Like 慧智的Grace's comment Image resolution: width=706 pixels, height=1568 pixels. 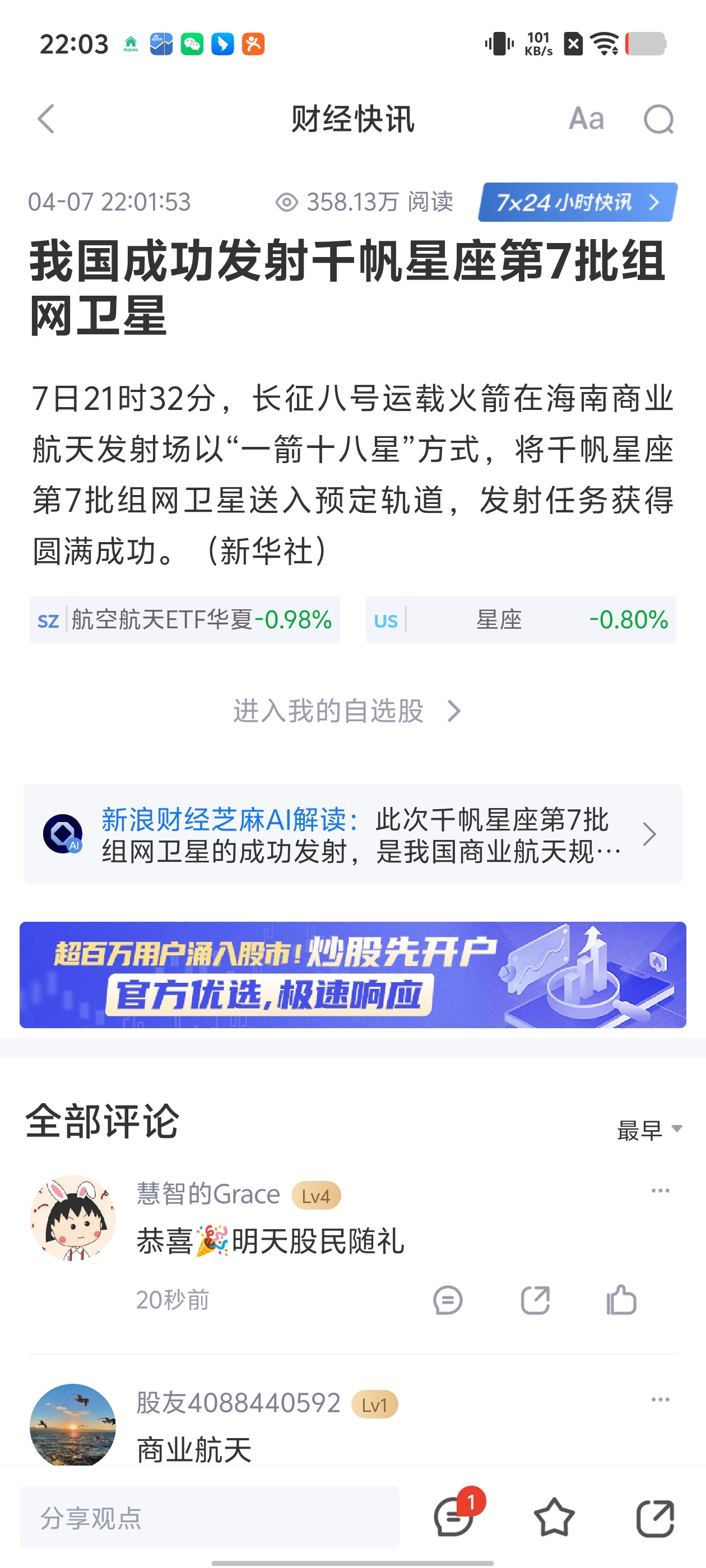(621, 1300)
